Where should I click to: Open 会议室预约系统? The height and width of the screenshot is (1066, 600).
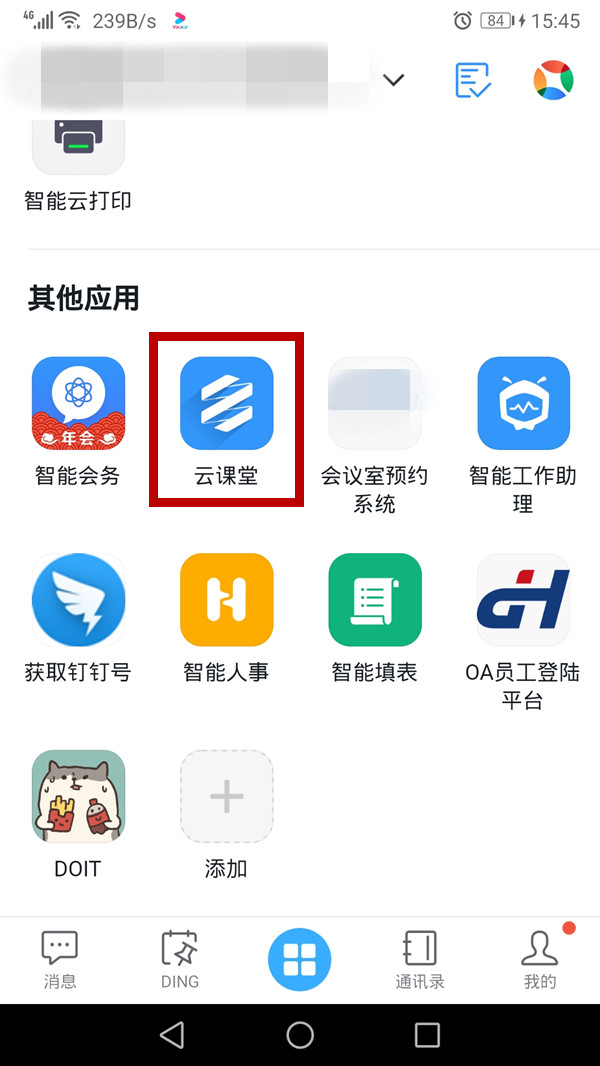pos(374,404)
